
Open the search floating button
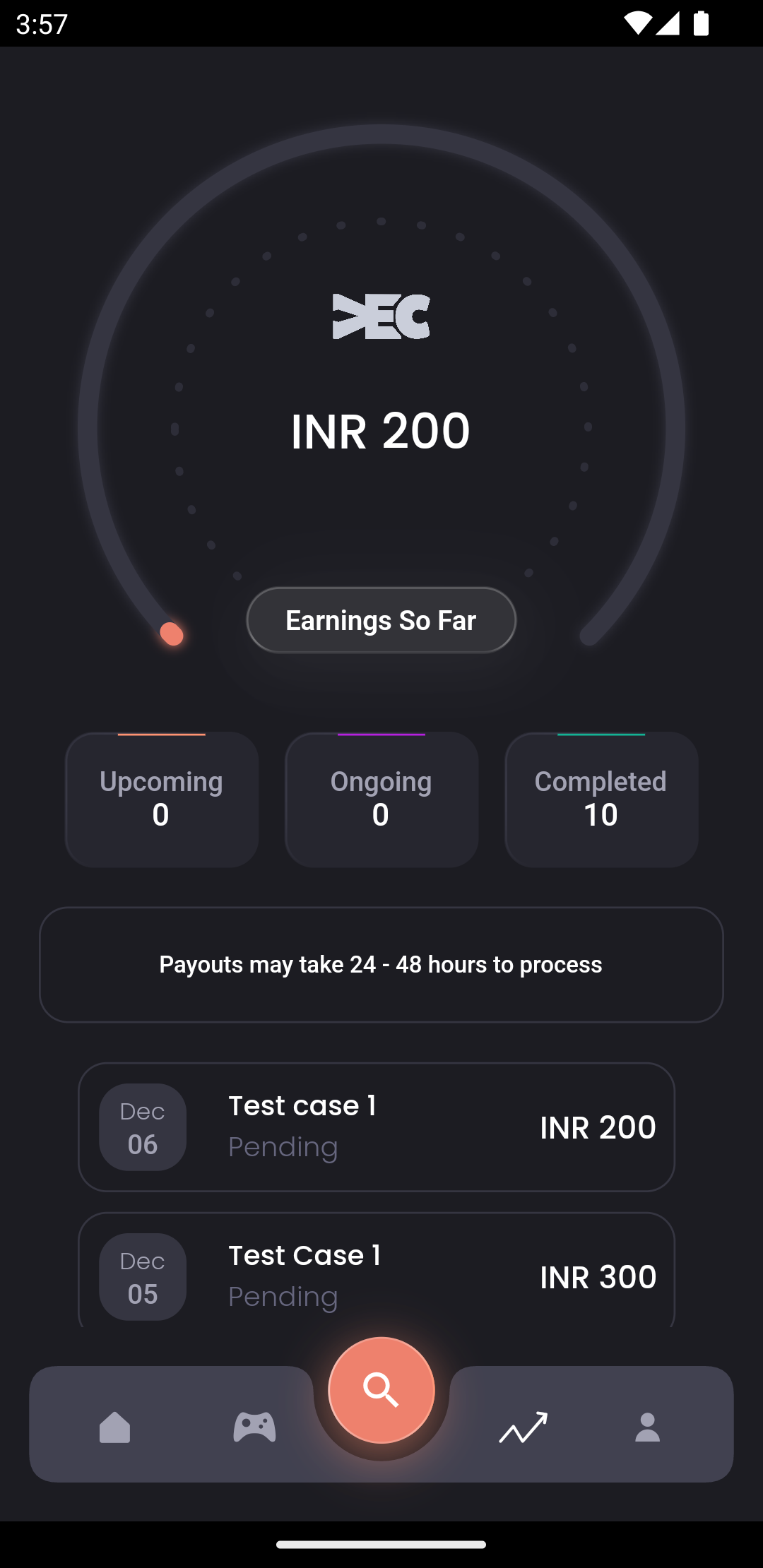[381, 1389]
